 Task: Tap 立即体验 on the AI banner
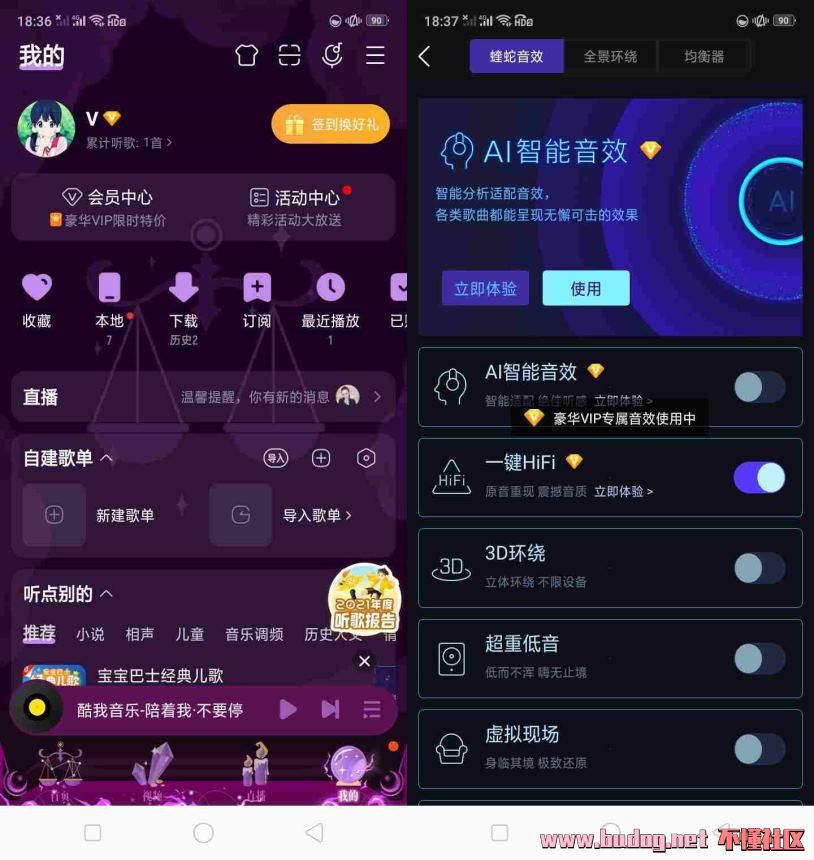pyautogui.click(x=485, y=289)
